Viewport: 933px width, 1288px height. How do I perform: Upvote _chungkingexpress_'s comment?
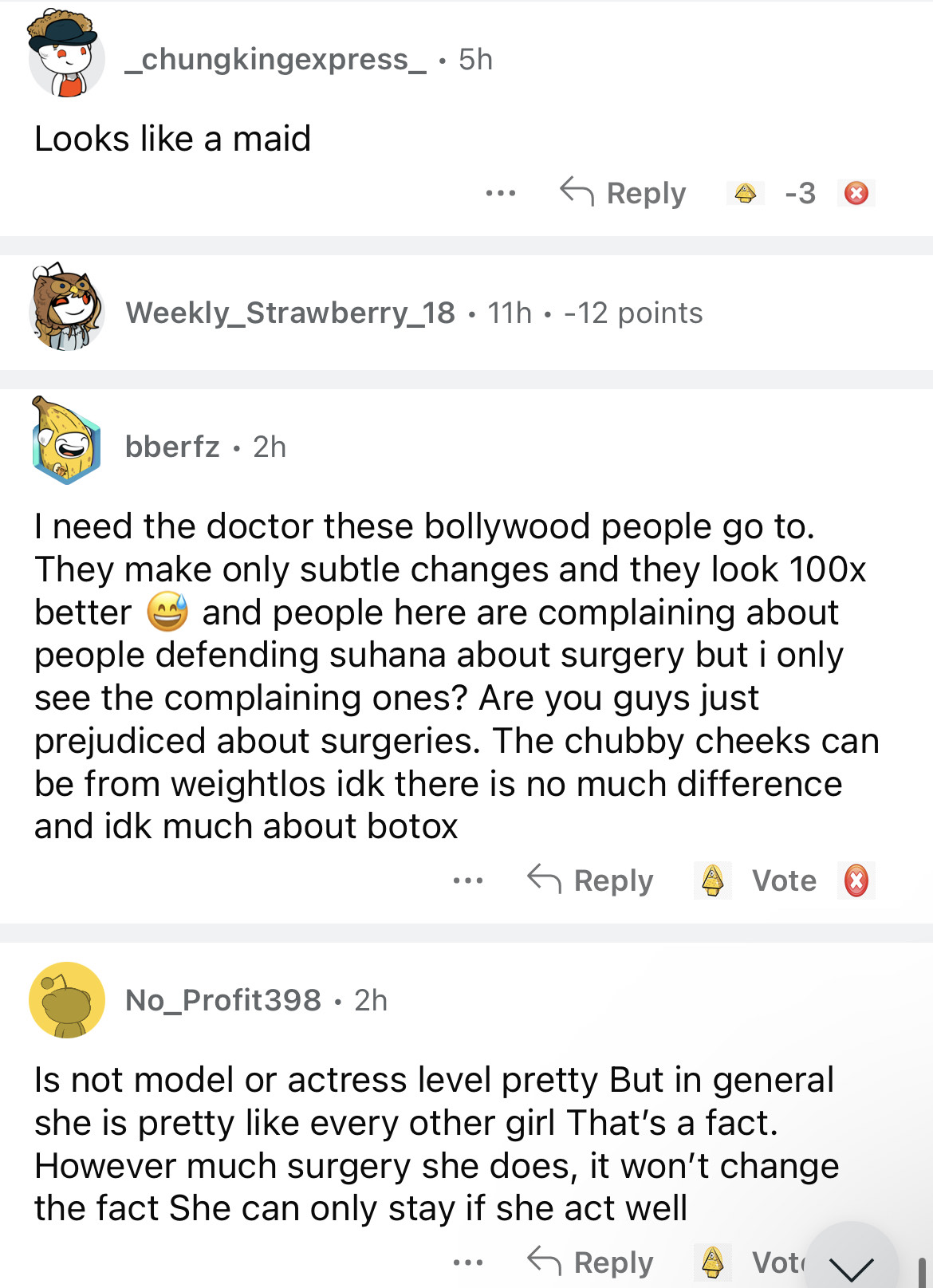[746, 193]
